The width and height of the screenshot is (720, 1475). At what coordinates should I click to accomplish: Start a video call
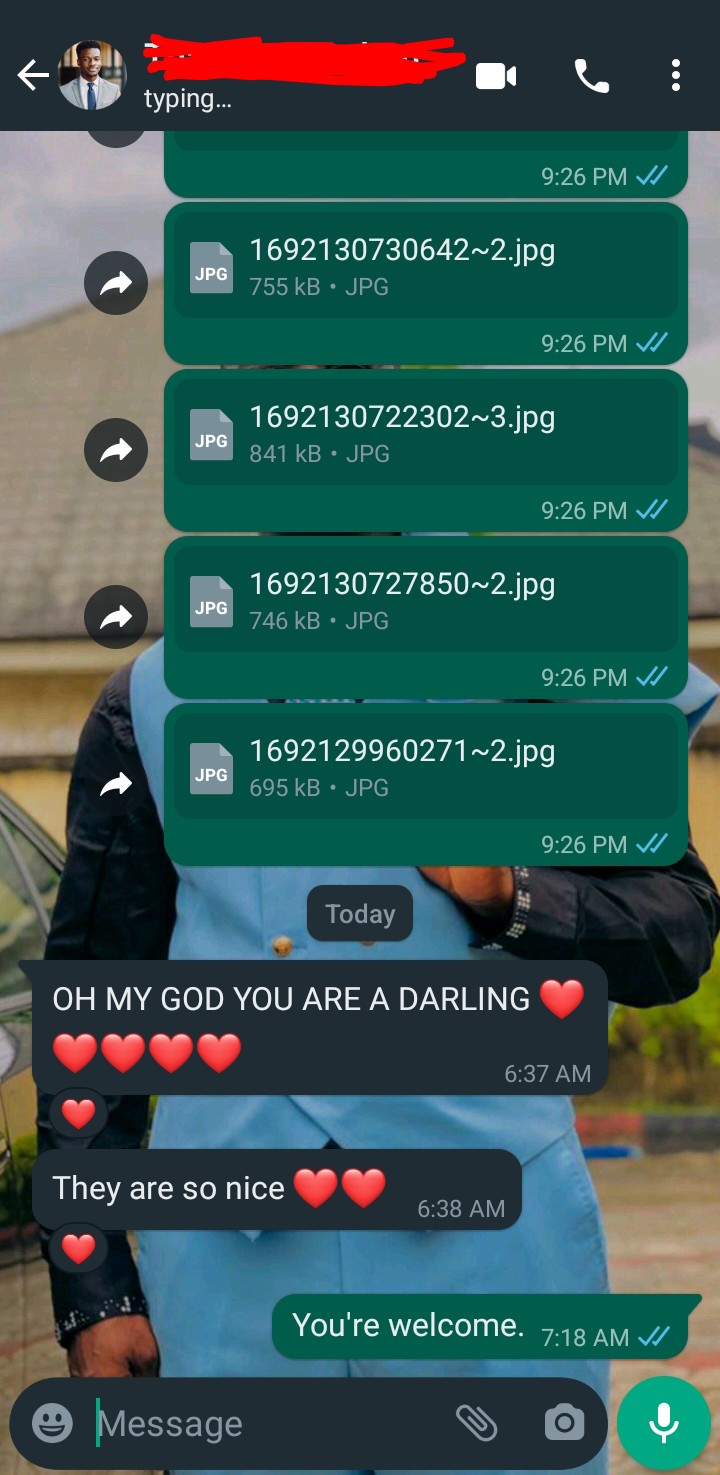[x=496, y=76]
